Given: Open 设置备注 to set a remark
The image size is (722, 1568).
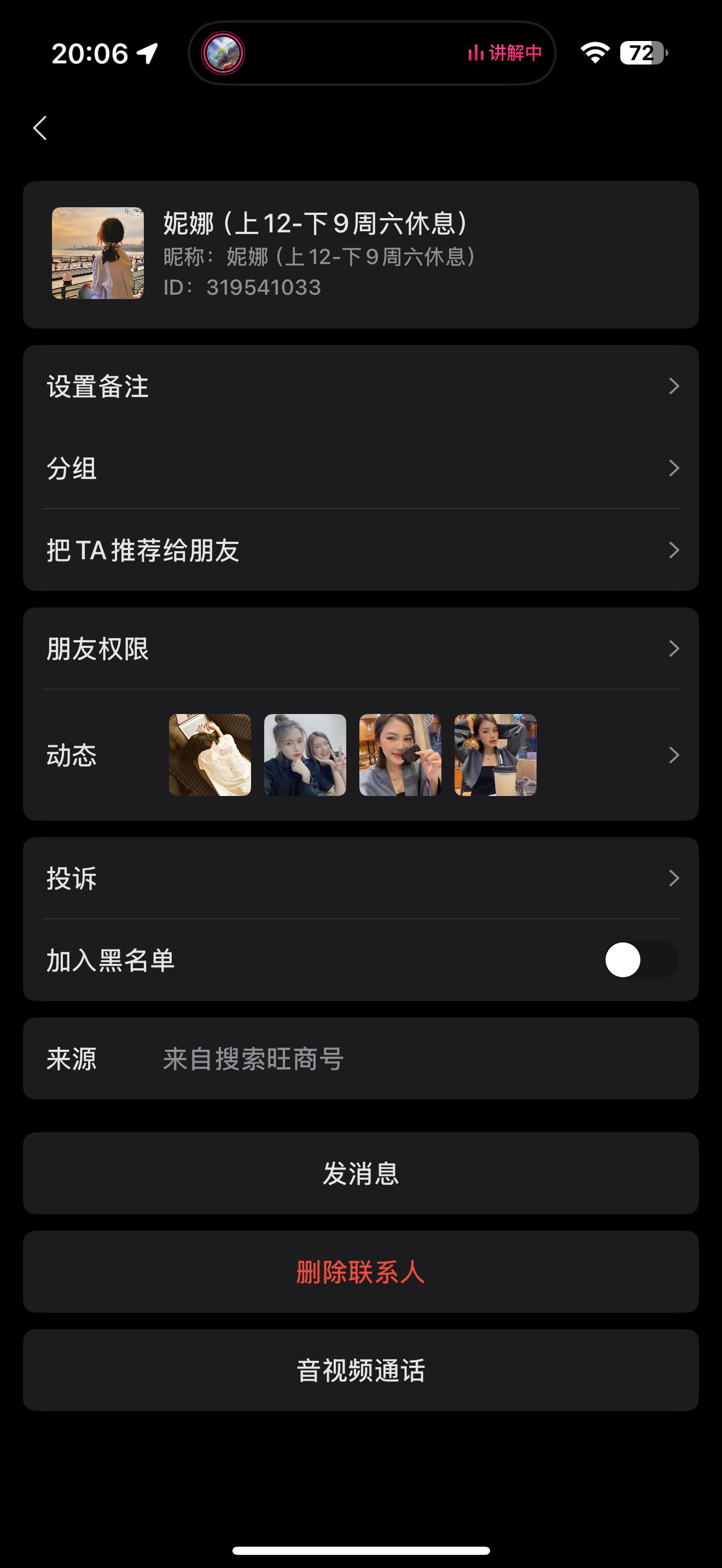Looking at the screenshot, I should (360, 387).
